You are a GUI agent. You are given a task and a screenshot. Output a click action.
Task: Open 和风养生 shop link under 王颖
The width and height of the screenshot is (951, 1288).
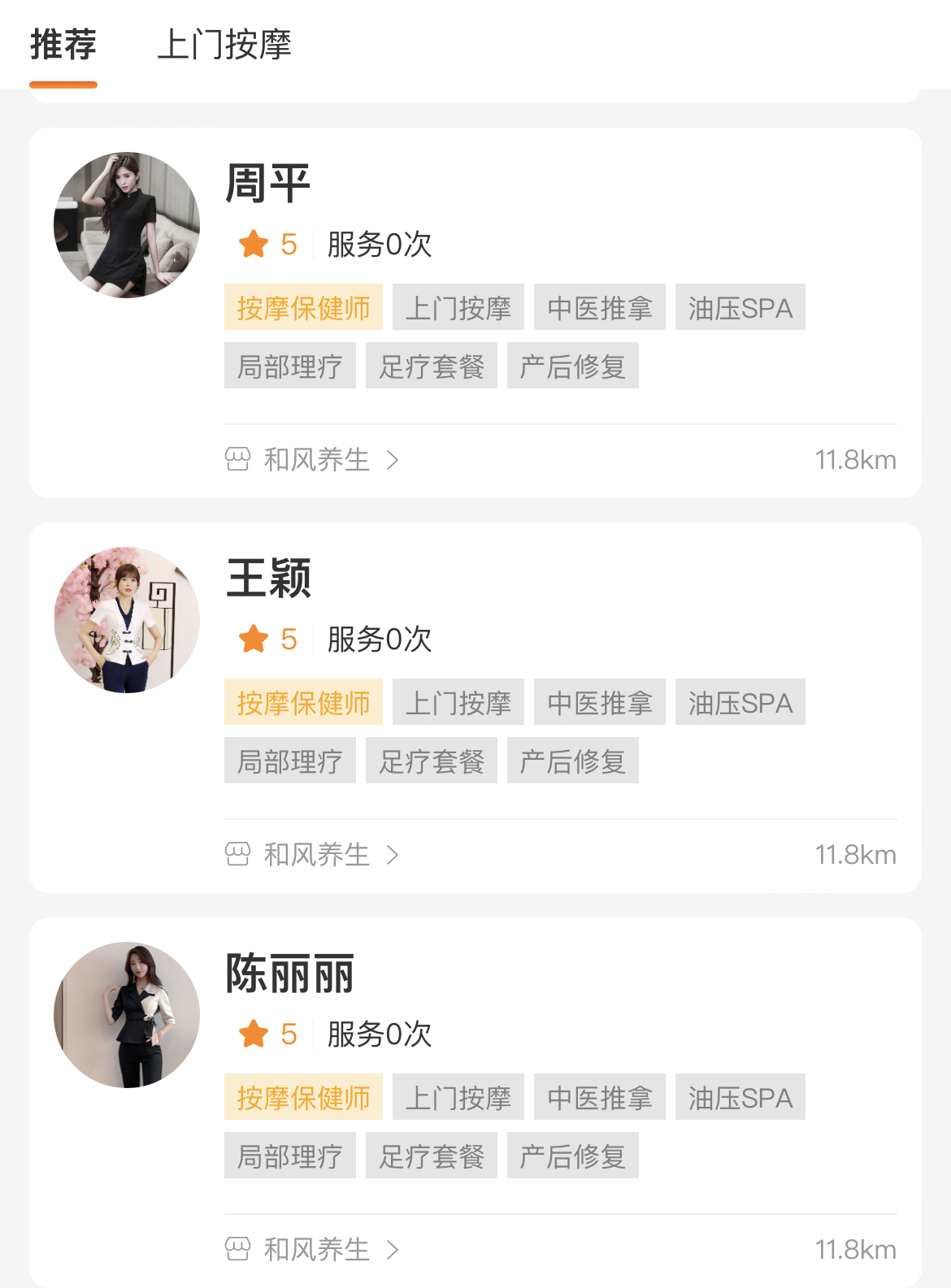313,855
